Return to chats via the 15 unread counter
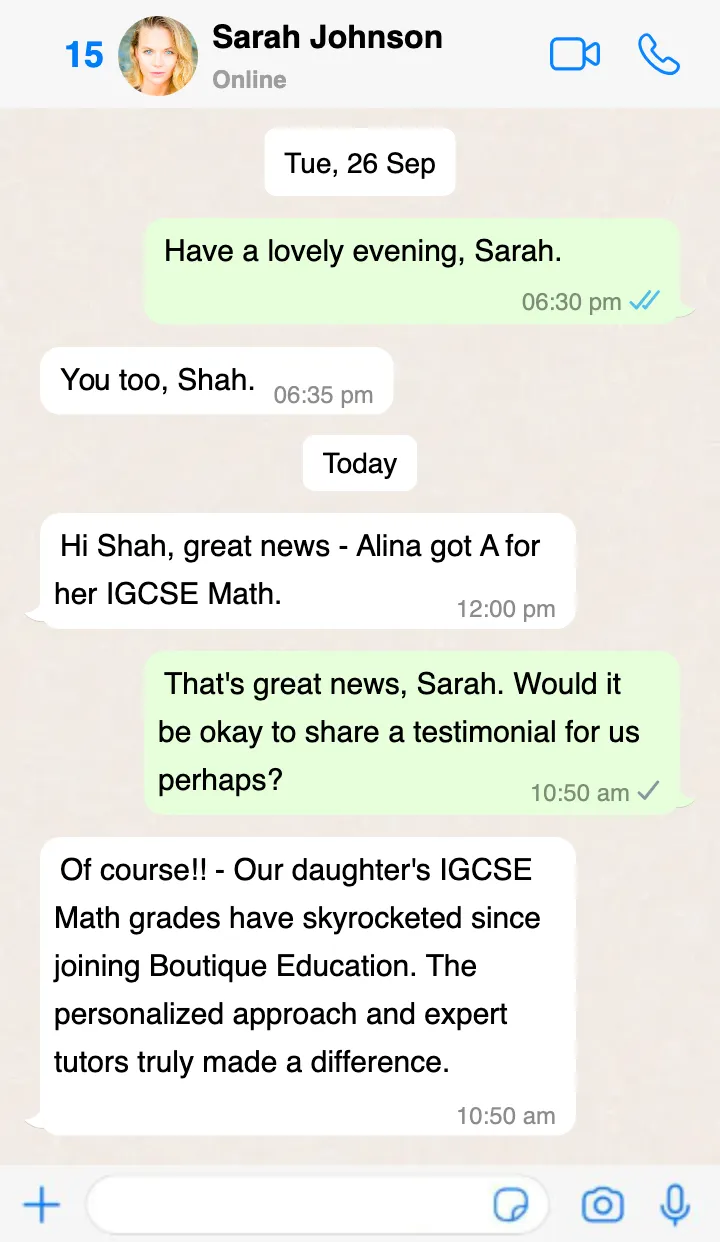 (x=84, y=55)
